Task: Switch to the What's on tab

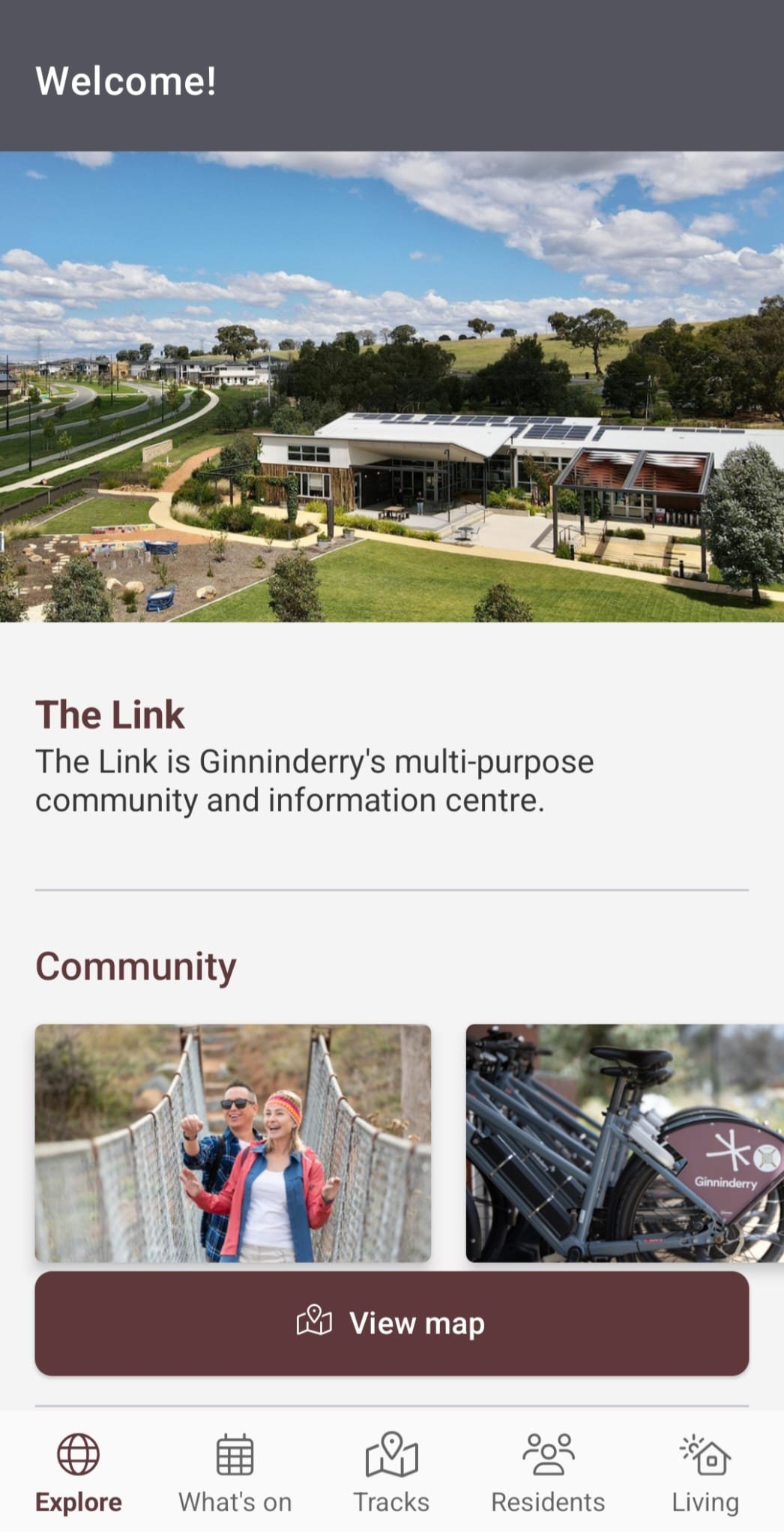Action: (x=235, y=1473)
